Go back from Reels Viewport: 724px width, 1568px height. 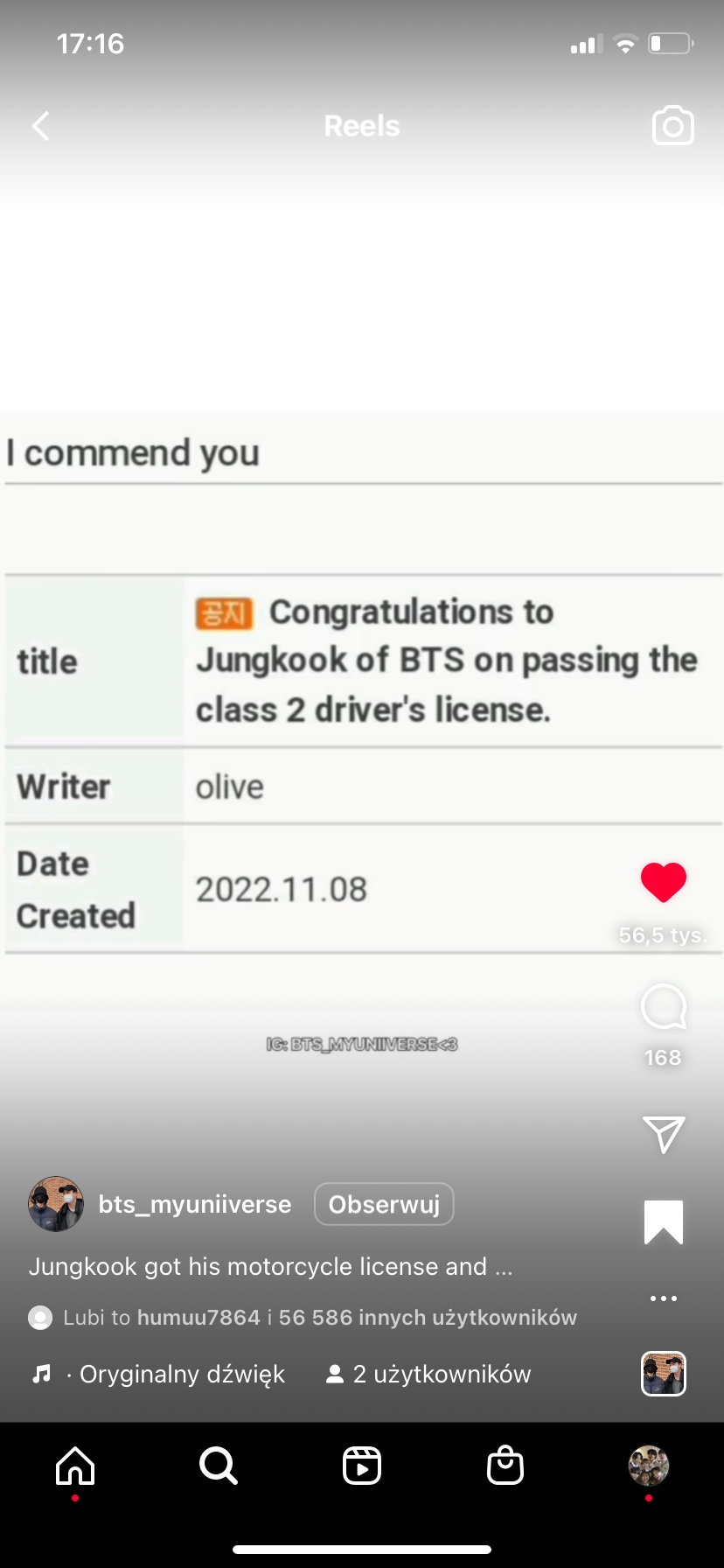click(x=40, y=126)
